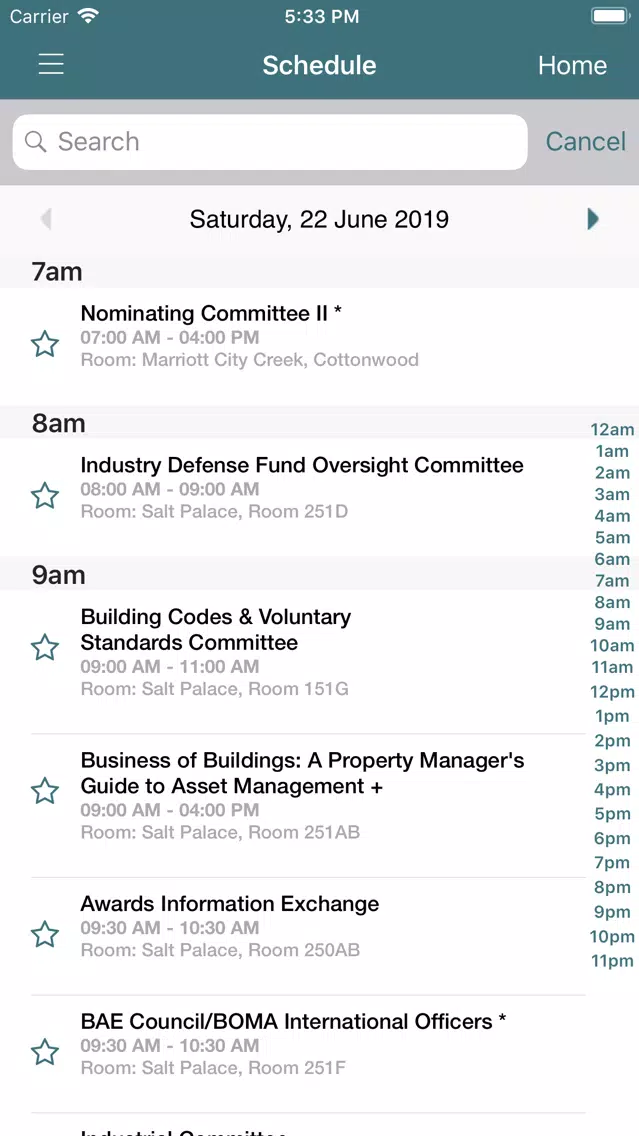Go to the previous day arrow
The width and height of the screenshot is (639, 1136).
46,219
